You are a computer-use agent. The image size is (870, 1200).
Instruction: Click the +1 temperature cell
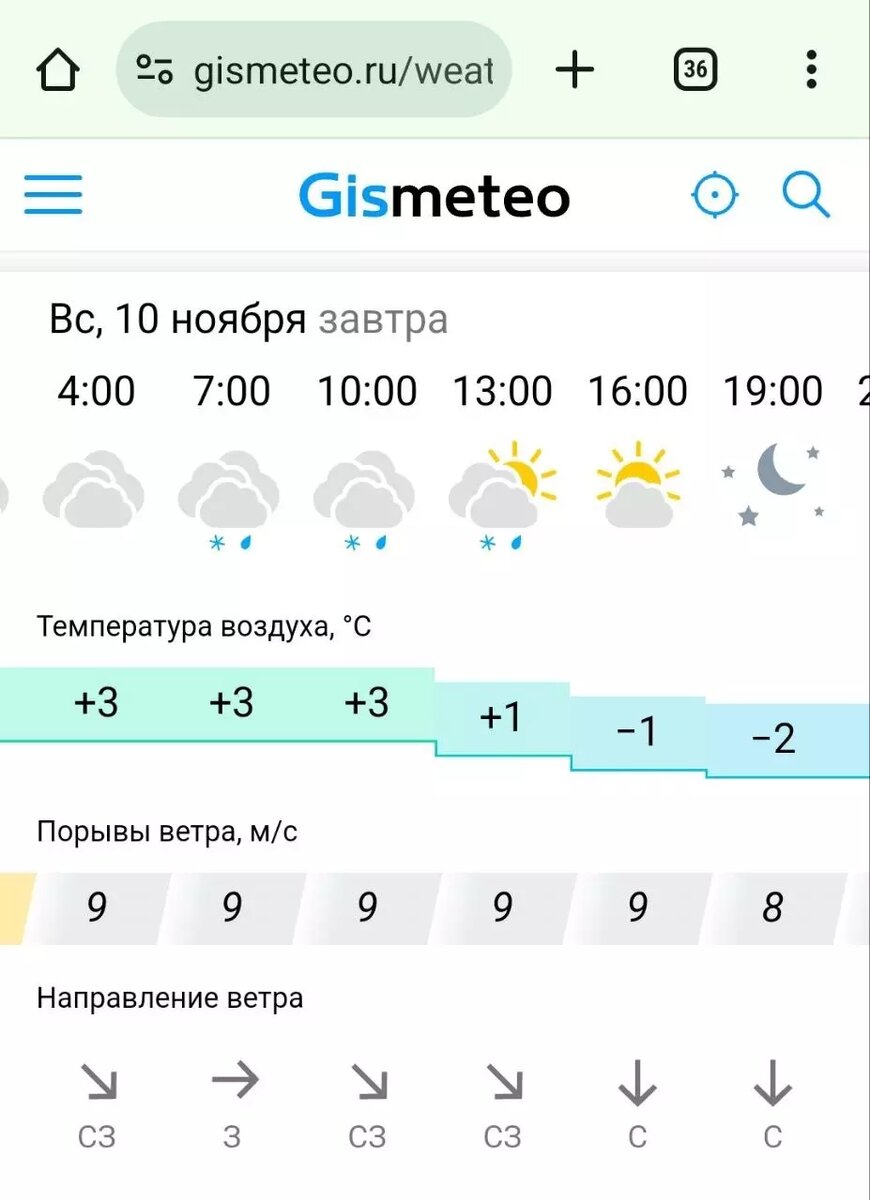coord(501,718)
